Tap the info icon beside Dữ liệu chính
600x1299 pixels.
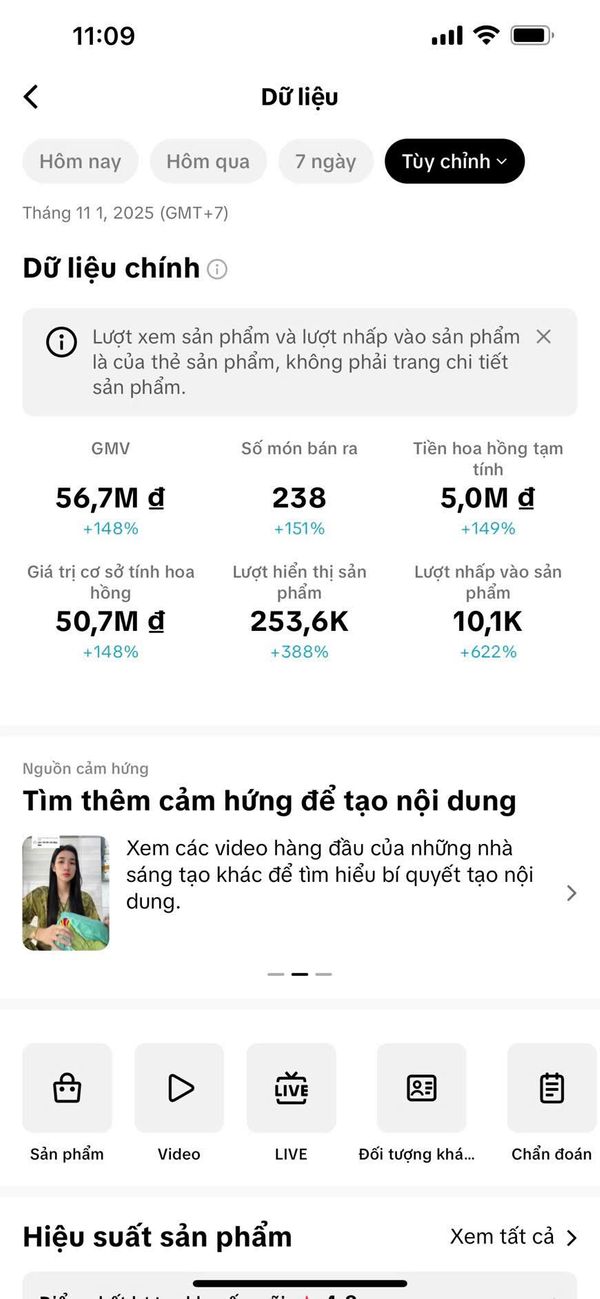[x=217, y=269]
